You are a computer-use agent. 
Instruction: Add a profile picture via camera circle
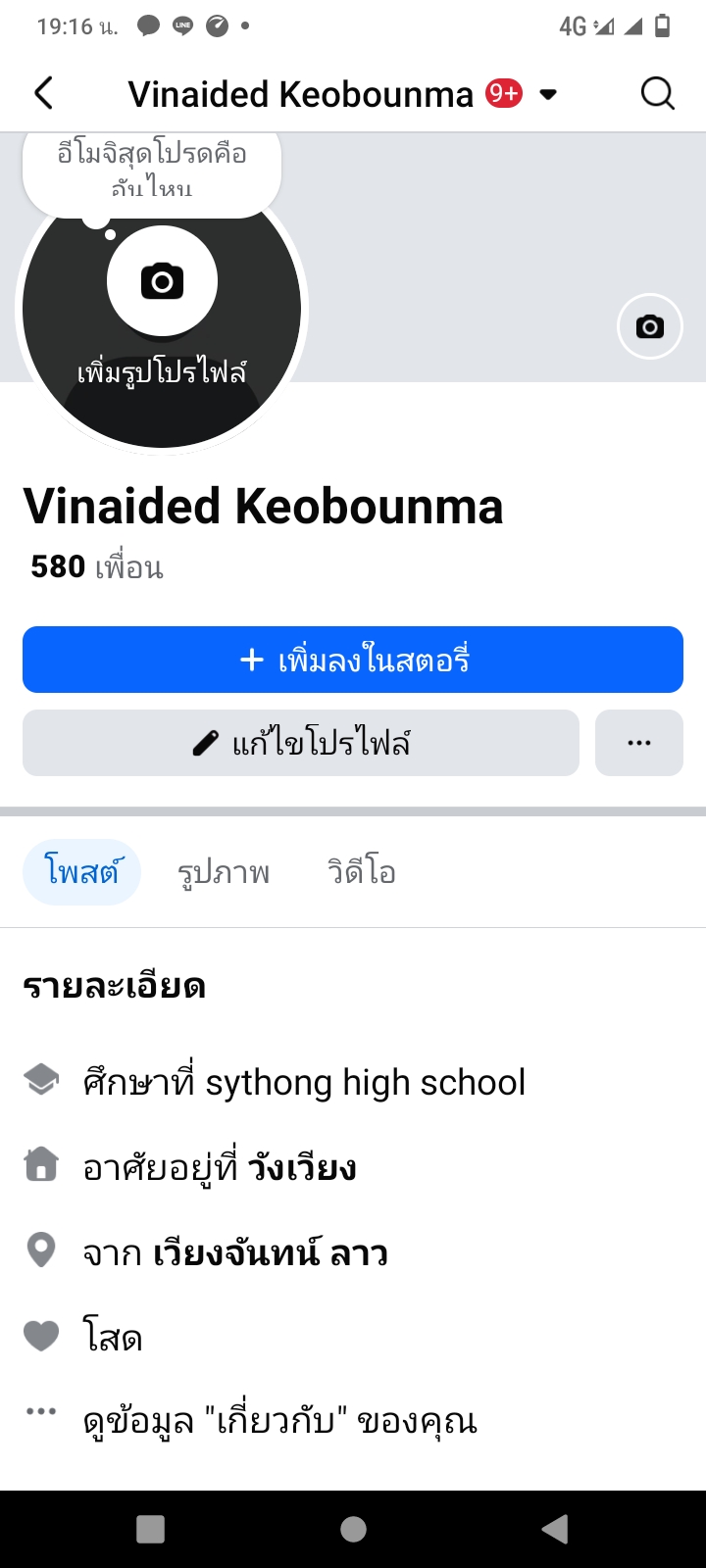(x=162, y=282)
